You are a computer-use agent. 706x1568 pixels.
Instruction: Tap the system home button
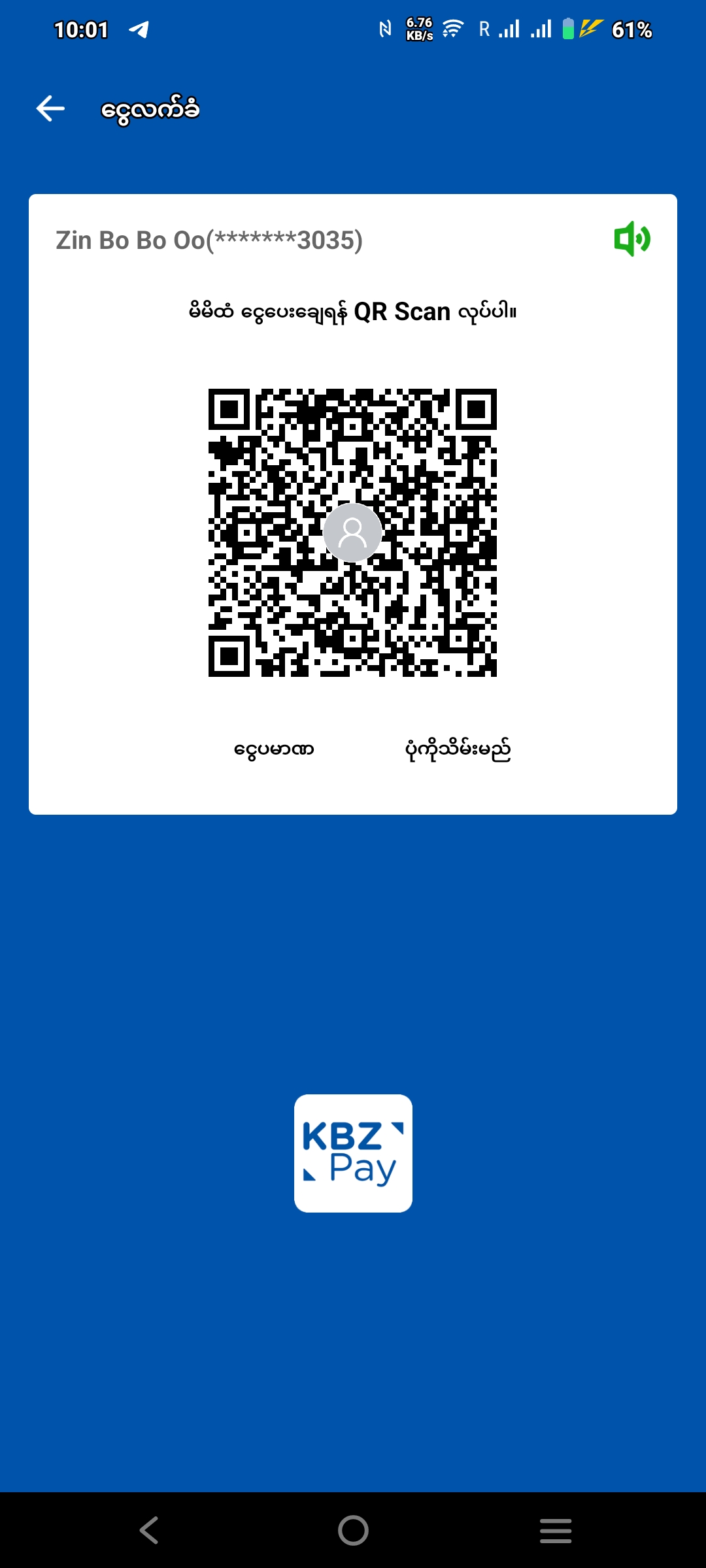353,1530
